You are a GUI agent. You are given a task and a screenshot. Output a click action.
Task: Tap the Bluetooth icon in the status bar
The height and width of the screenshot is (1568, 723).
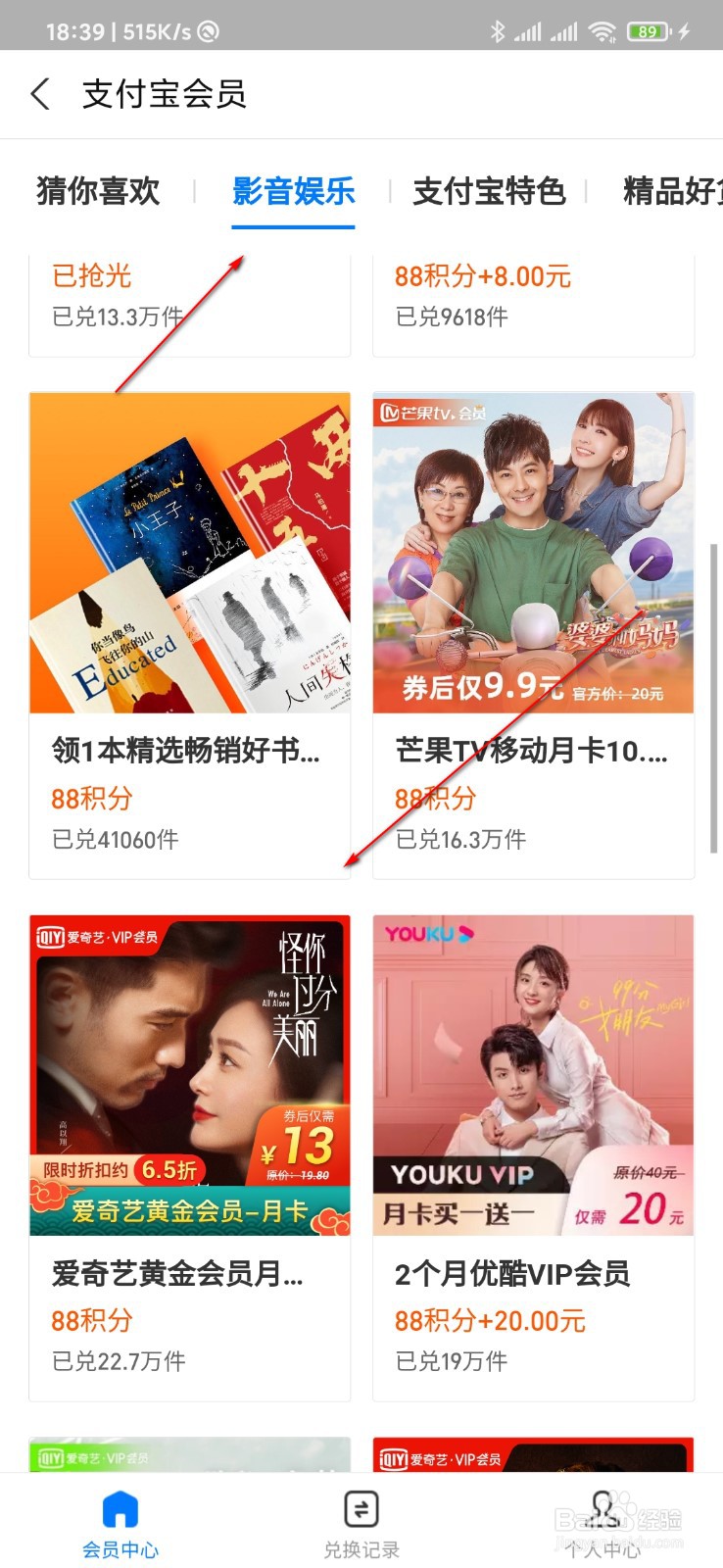(x=499, y=30)
